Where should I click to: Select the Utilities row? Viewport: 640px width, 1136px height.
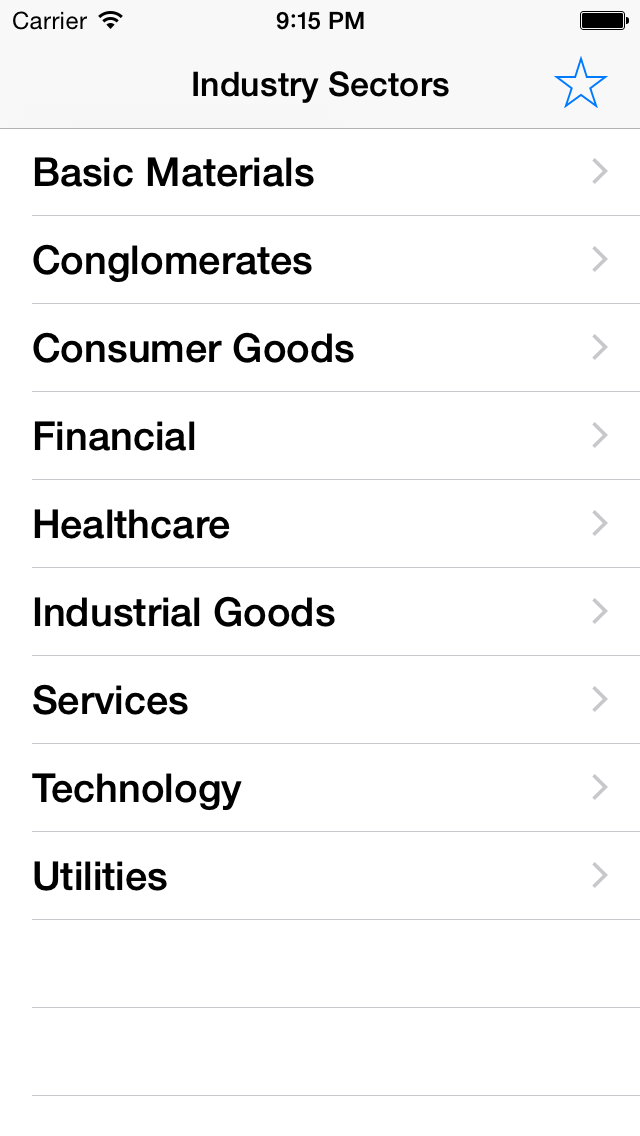pos(320,876)
